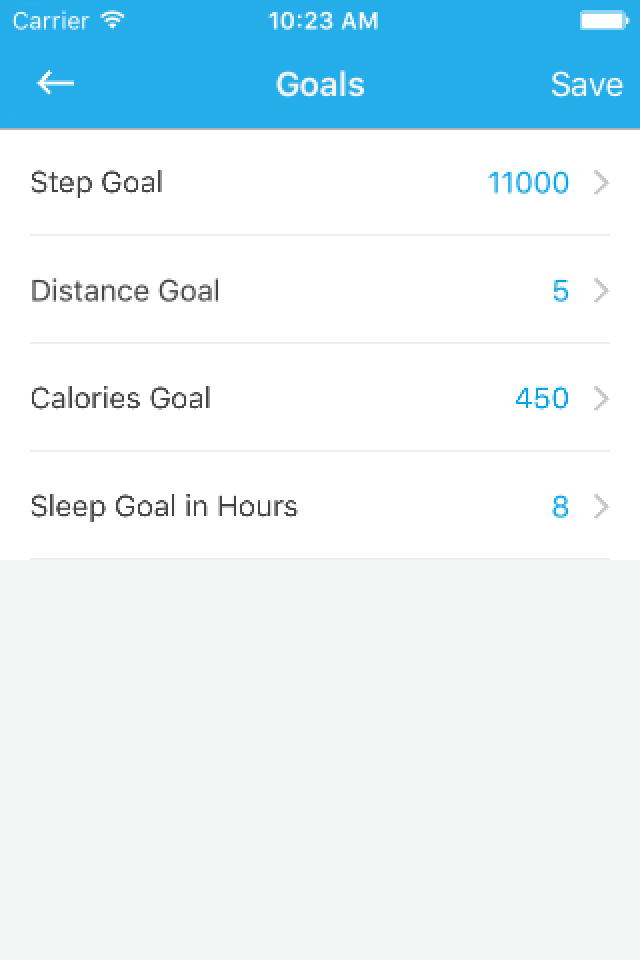This screenshot has width=640, height=960.
Task: Open Sleep Goal in Hours
Action: coord(320,506)
